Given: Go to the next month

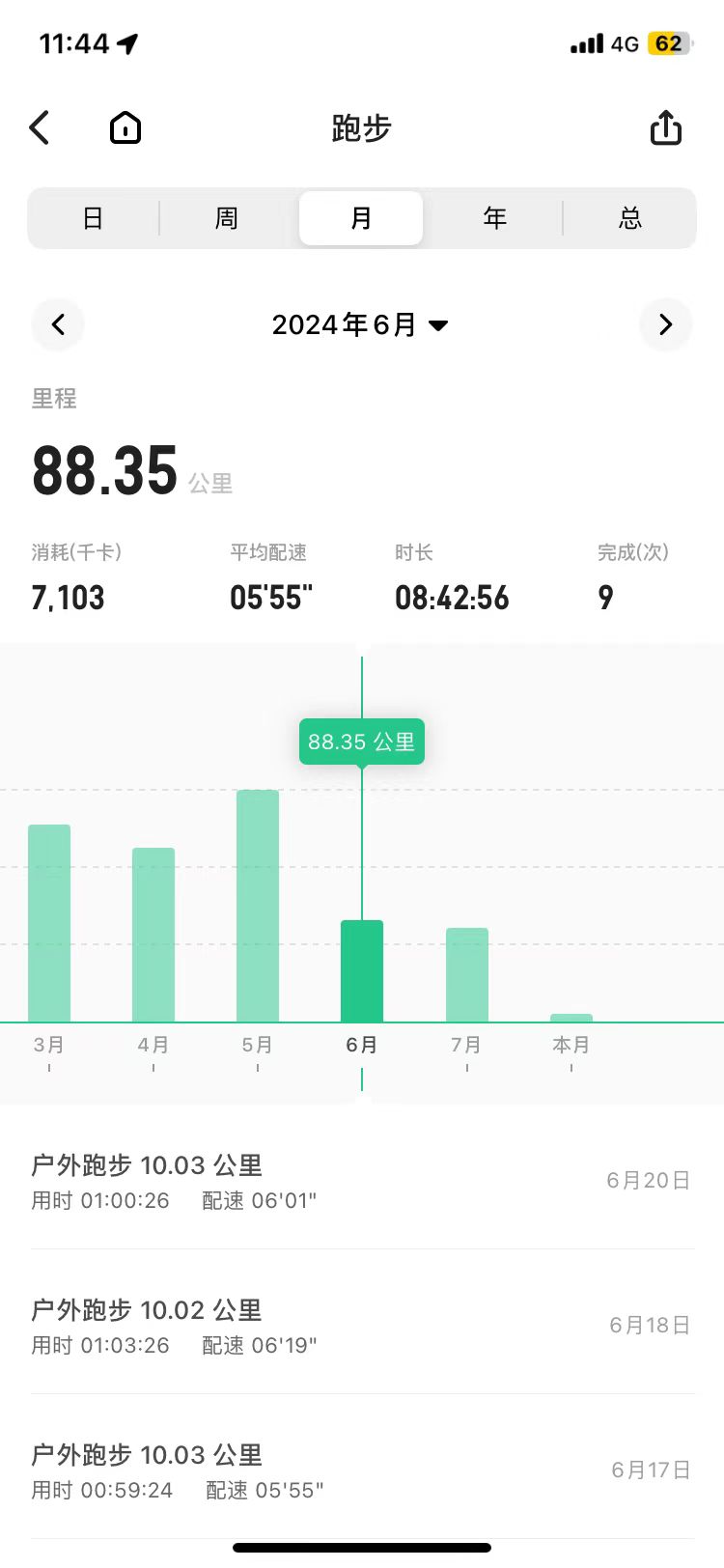Looking at the screenshot, I should click(665, 324).
